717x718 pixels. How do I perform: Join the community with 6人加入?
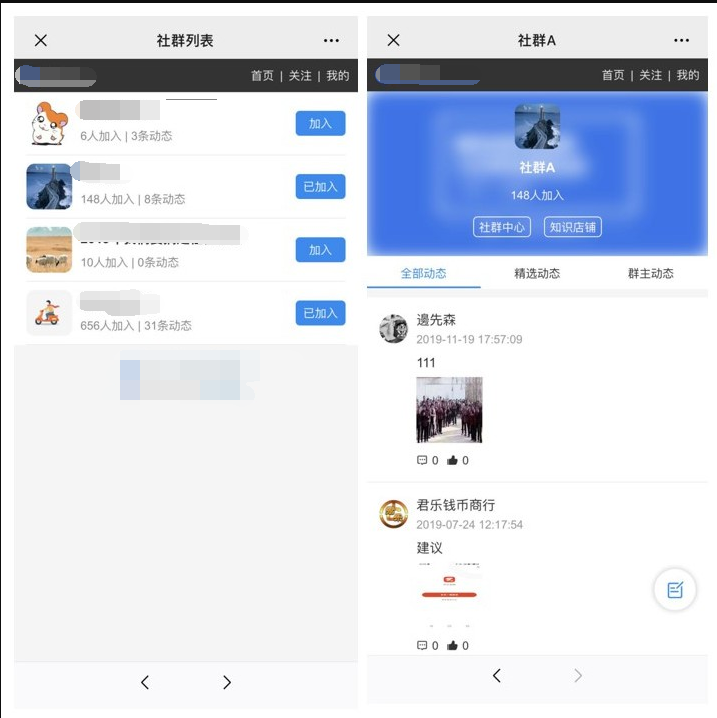pos(320,123)
